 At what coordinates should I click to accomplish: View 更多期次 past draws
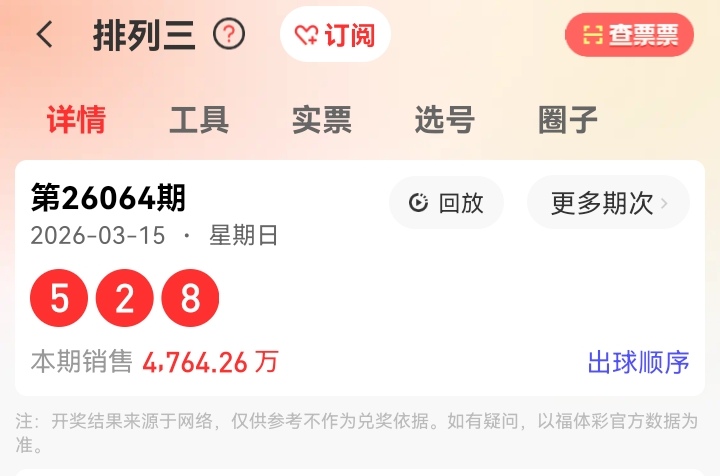tap(608, 203)
